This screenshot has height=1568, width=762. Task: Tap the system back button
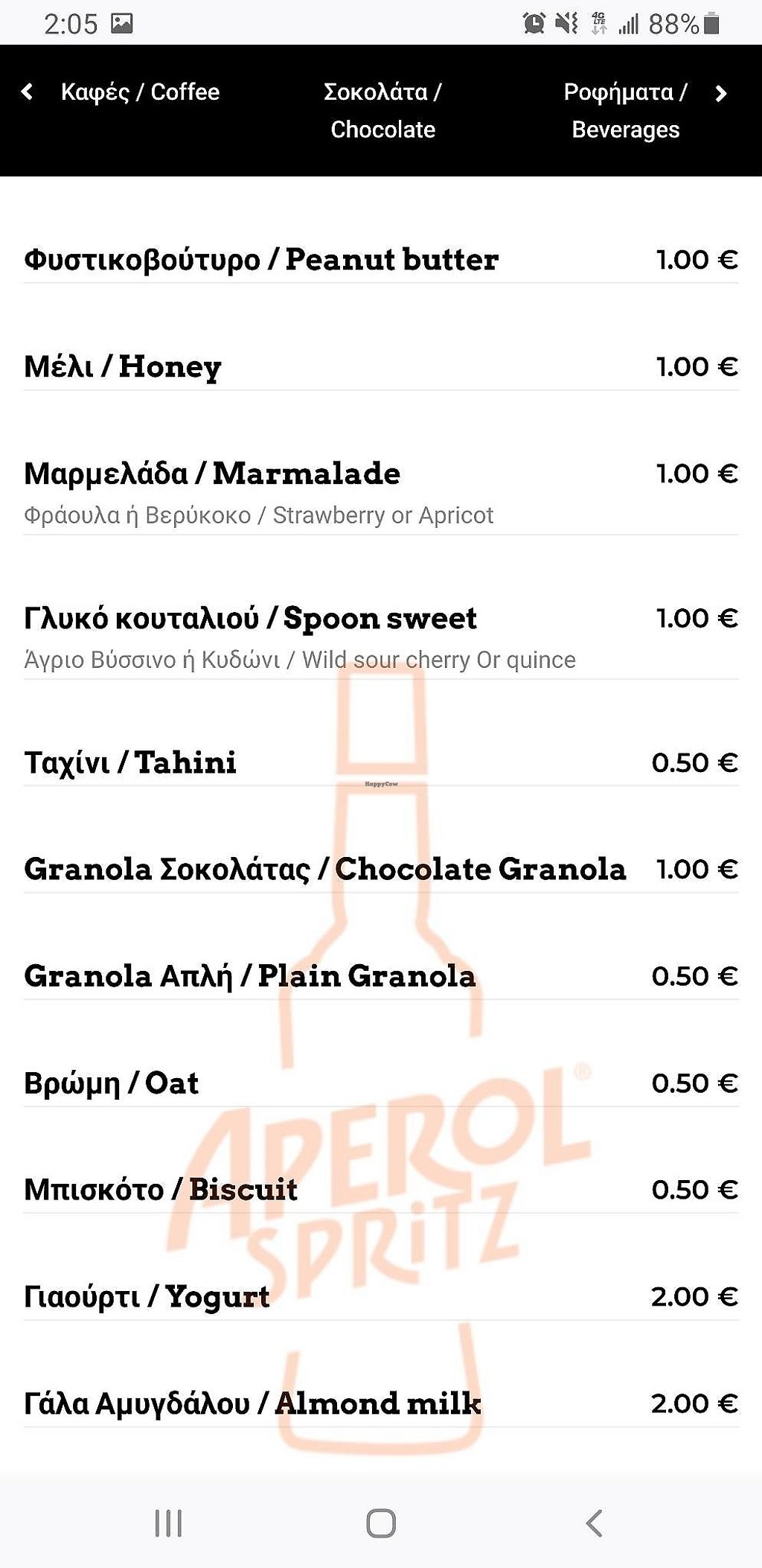(593, 1523)
